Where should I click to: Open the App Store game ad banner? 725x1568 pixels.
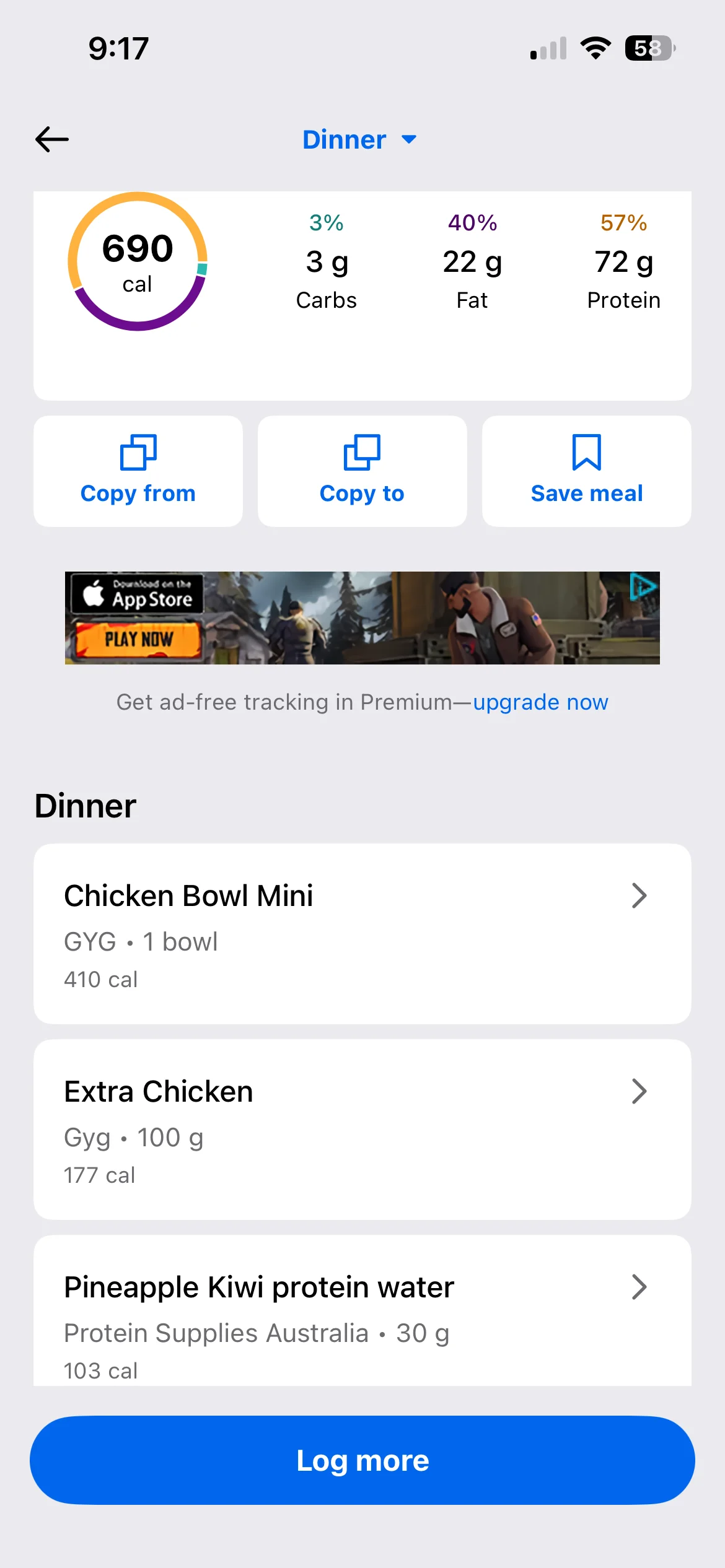pos(362,617)
